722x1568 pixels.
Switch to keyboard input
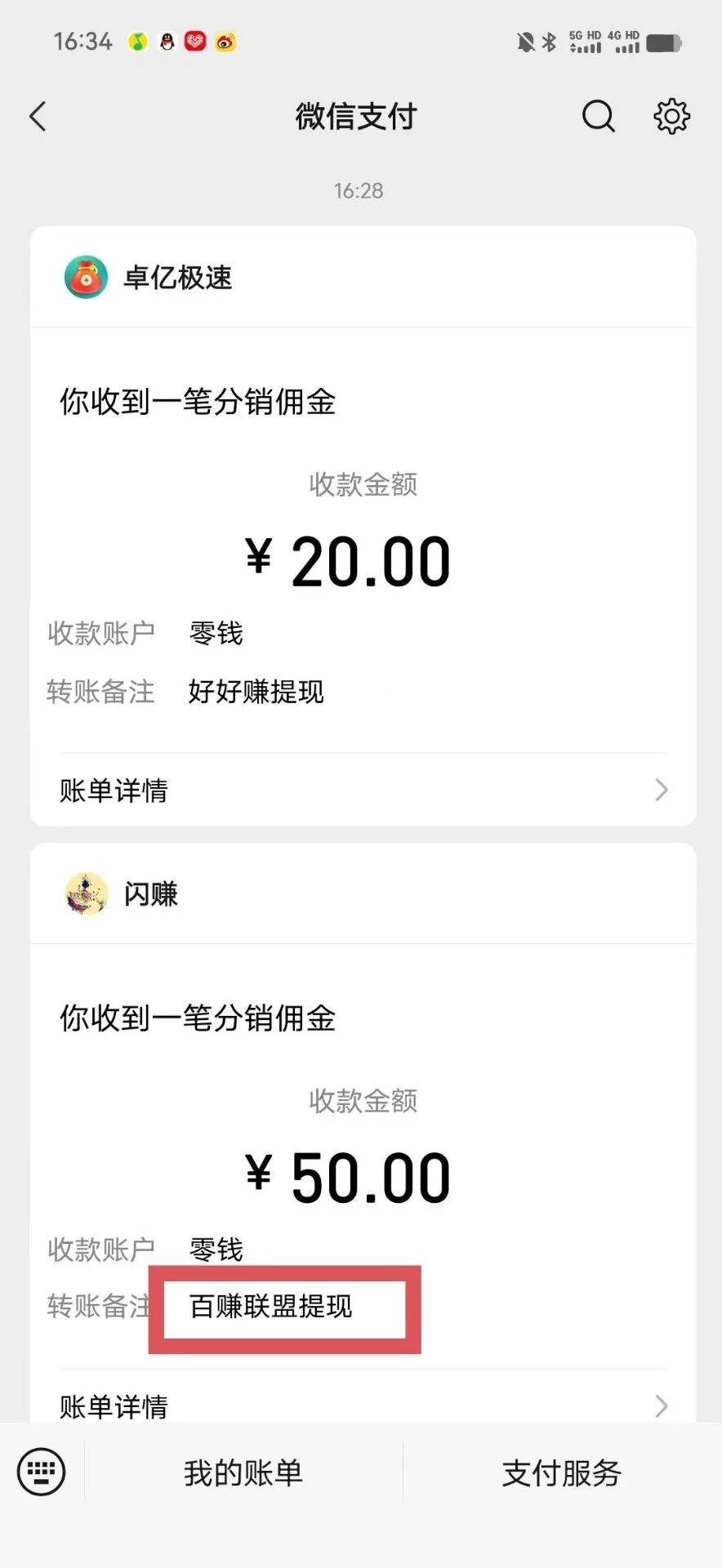click(41, 1472)
